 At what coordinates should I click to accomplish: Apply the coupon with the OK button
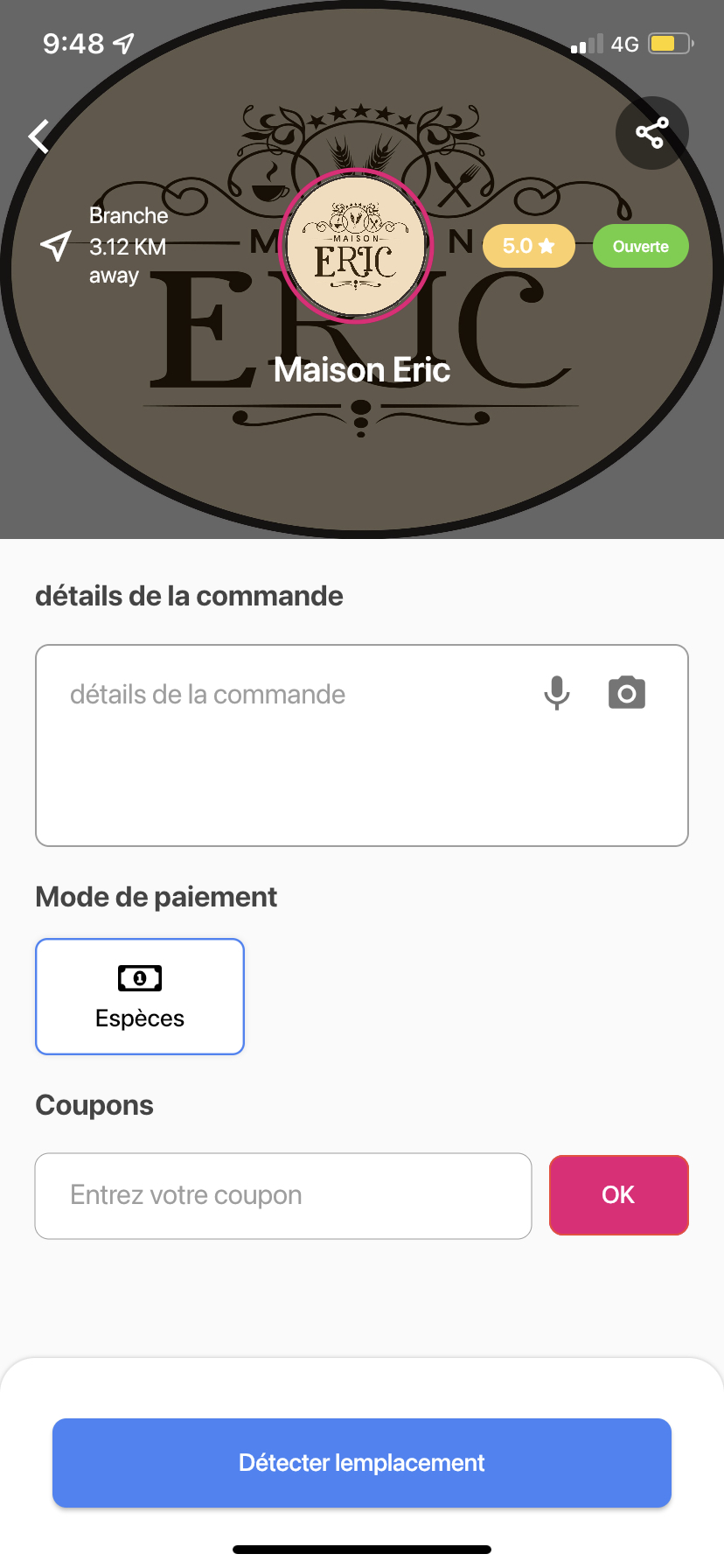click(x=618, y=1195)
